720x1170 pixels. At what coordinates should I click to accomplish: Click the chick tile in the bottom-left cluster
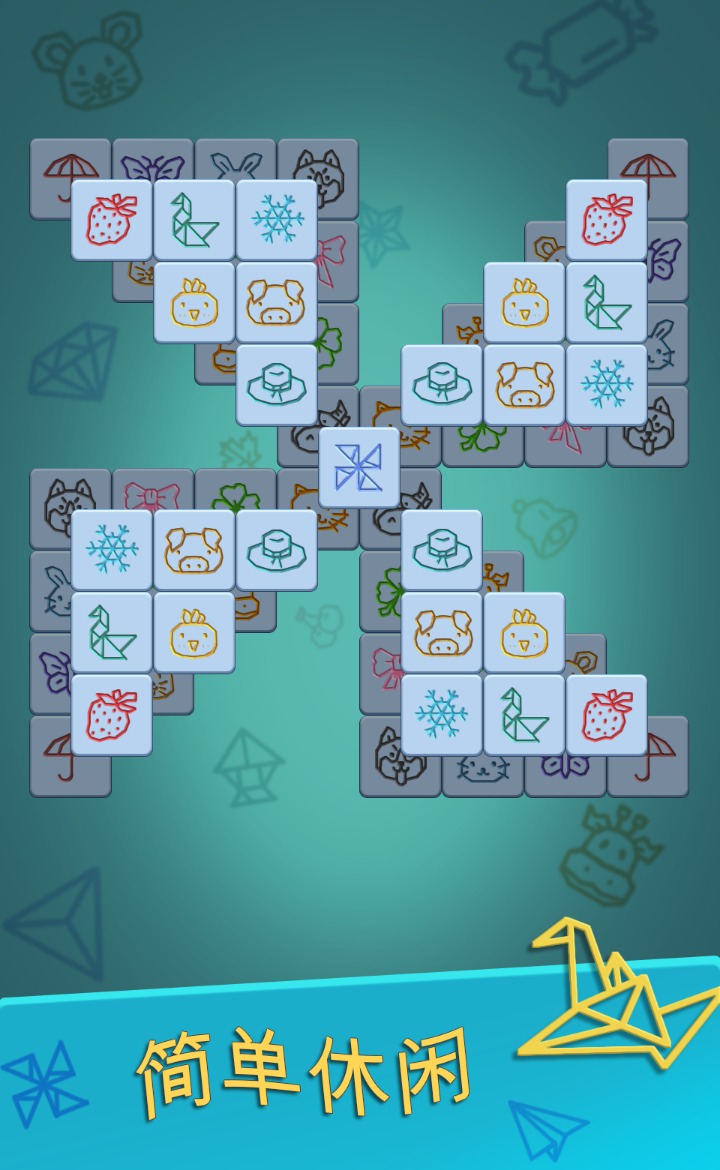click(193, 630)
